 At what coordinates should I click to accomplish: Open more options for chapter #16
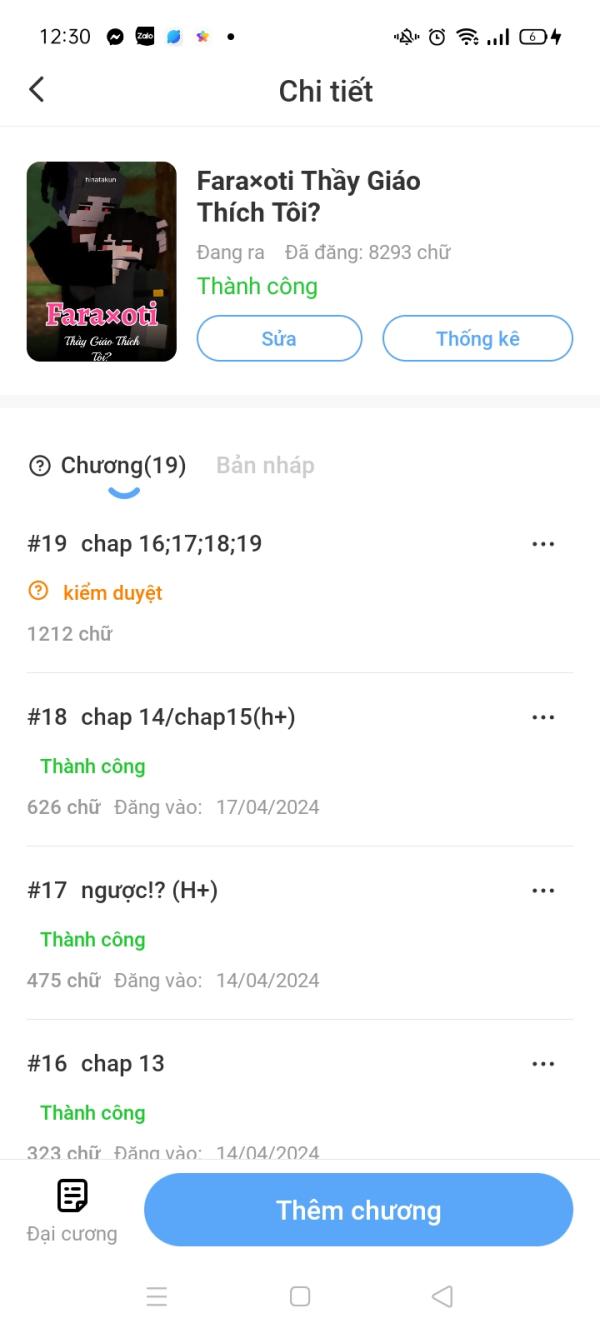point(543,1064)
